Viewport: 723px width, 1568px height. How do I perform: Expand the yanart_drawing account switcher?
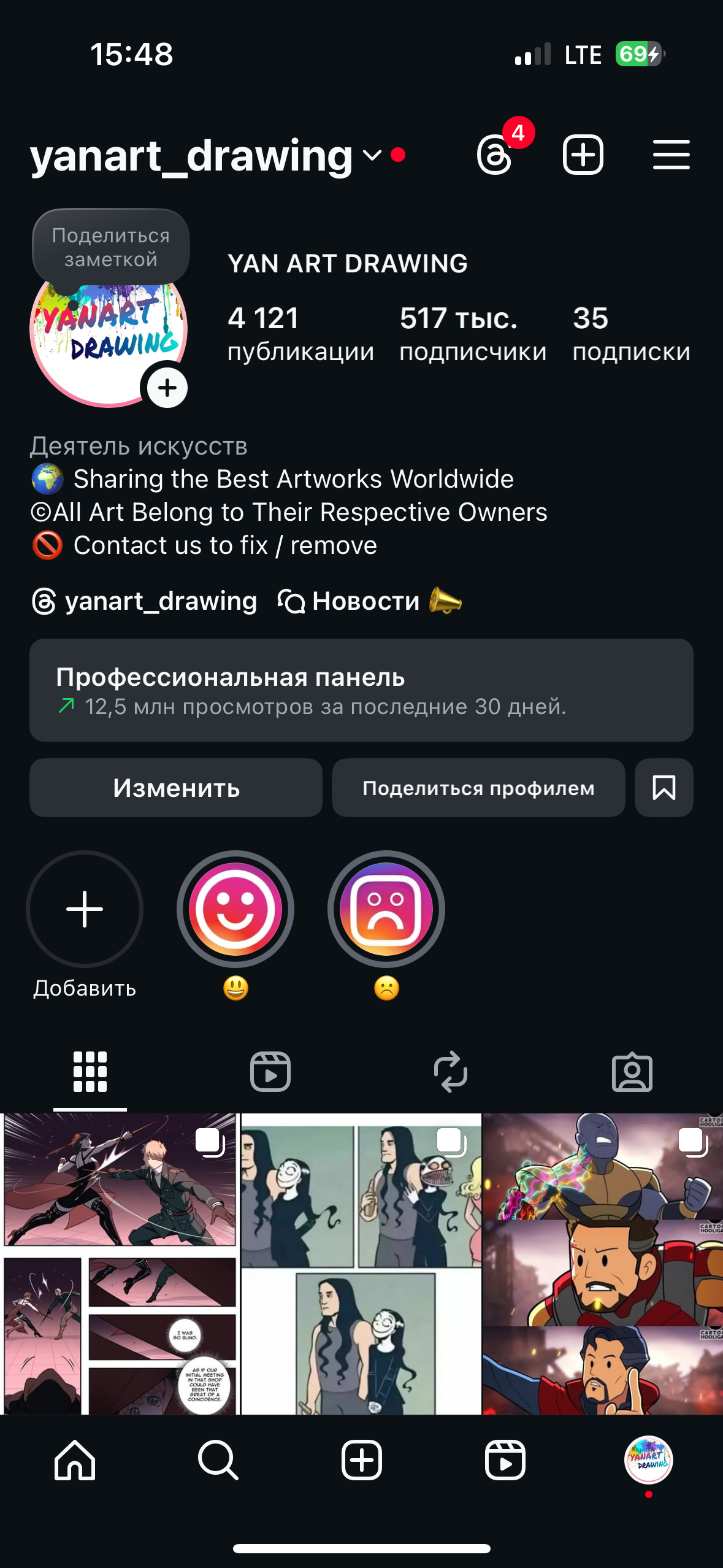[372, 155]
